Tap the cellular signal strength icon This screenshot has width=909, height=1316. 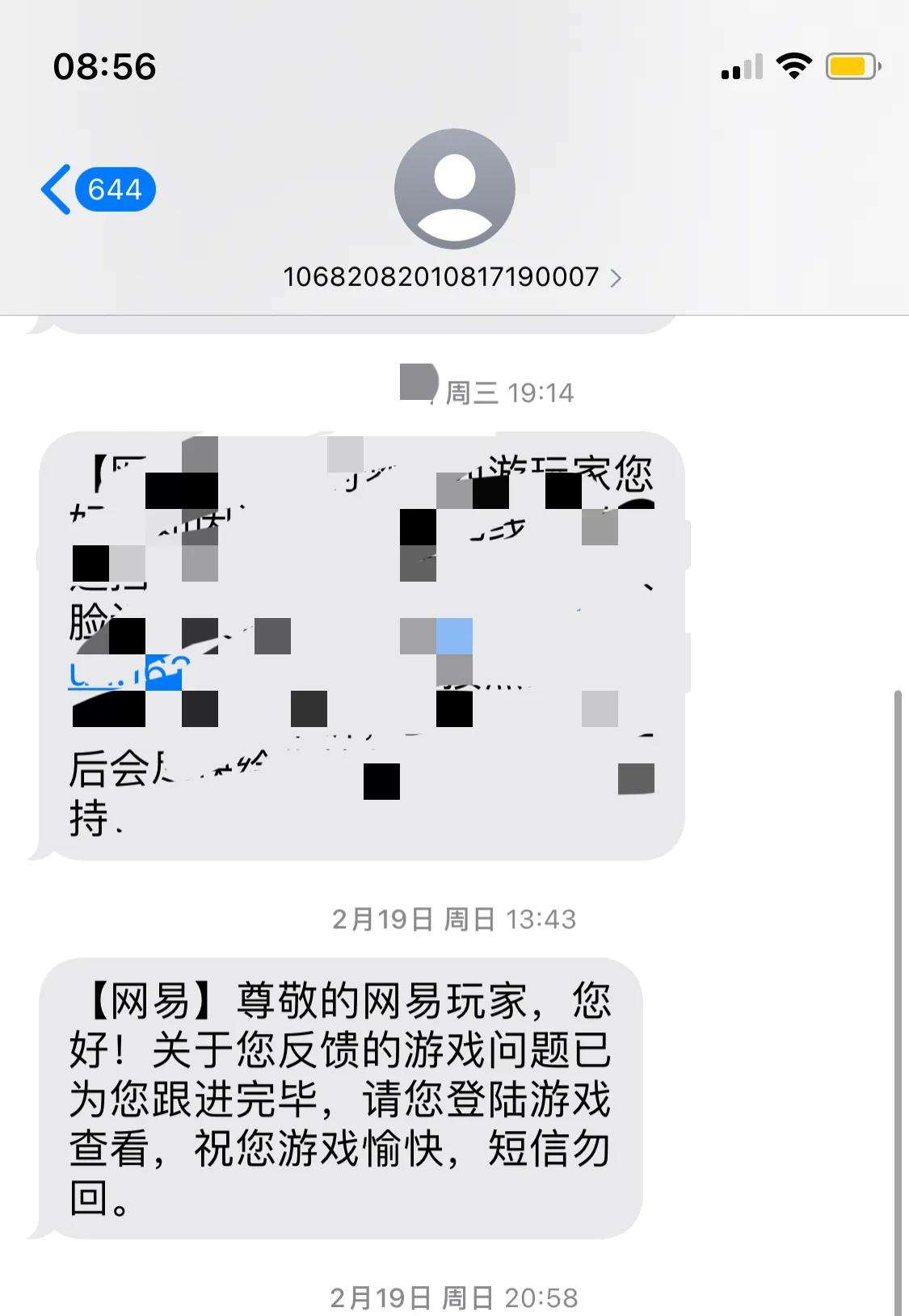[x=739, y=69]
